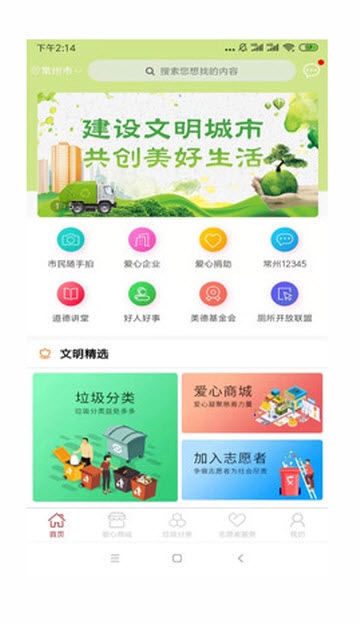The image size is (360, 624).
Task: Open 爱心捐助
Action: [213, 247]
